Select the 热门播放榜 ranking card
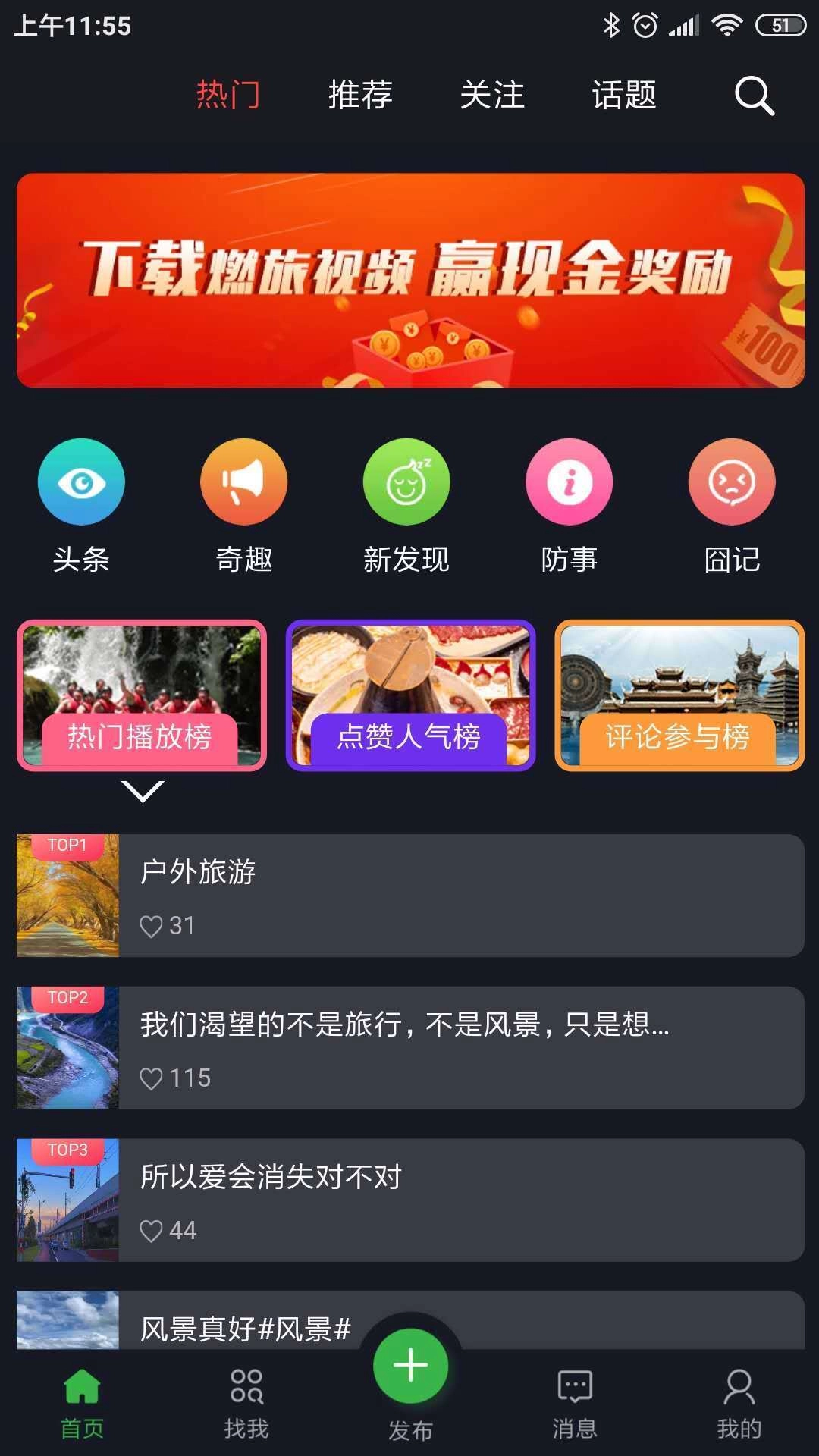The image size is (819, 1456). click(x=142, y=695)
